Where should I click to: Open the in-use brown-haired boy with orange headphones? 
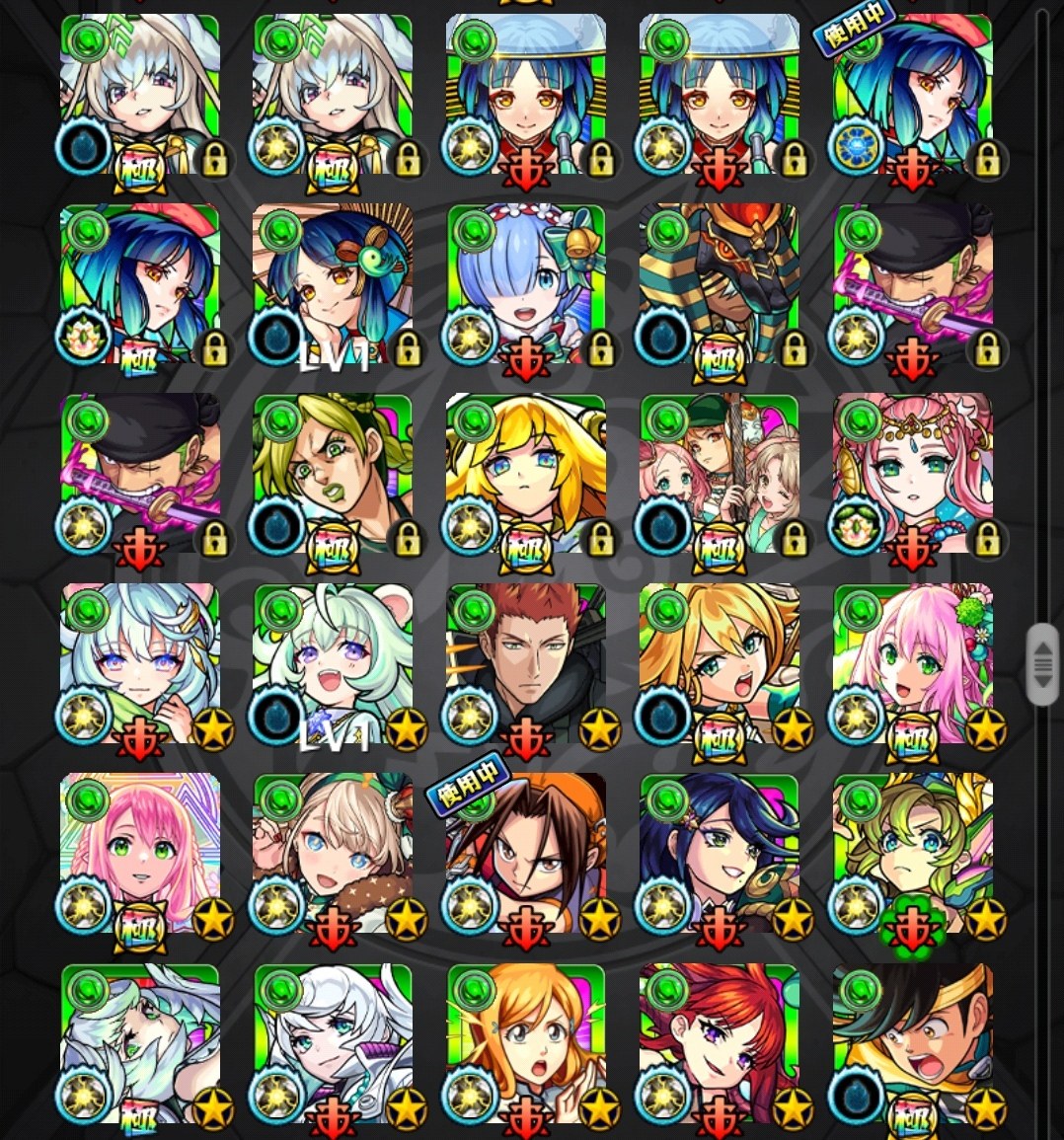(525, 853)
